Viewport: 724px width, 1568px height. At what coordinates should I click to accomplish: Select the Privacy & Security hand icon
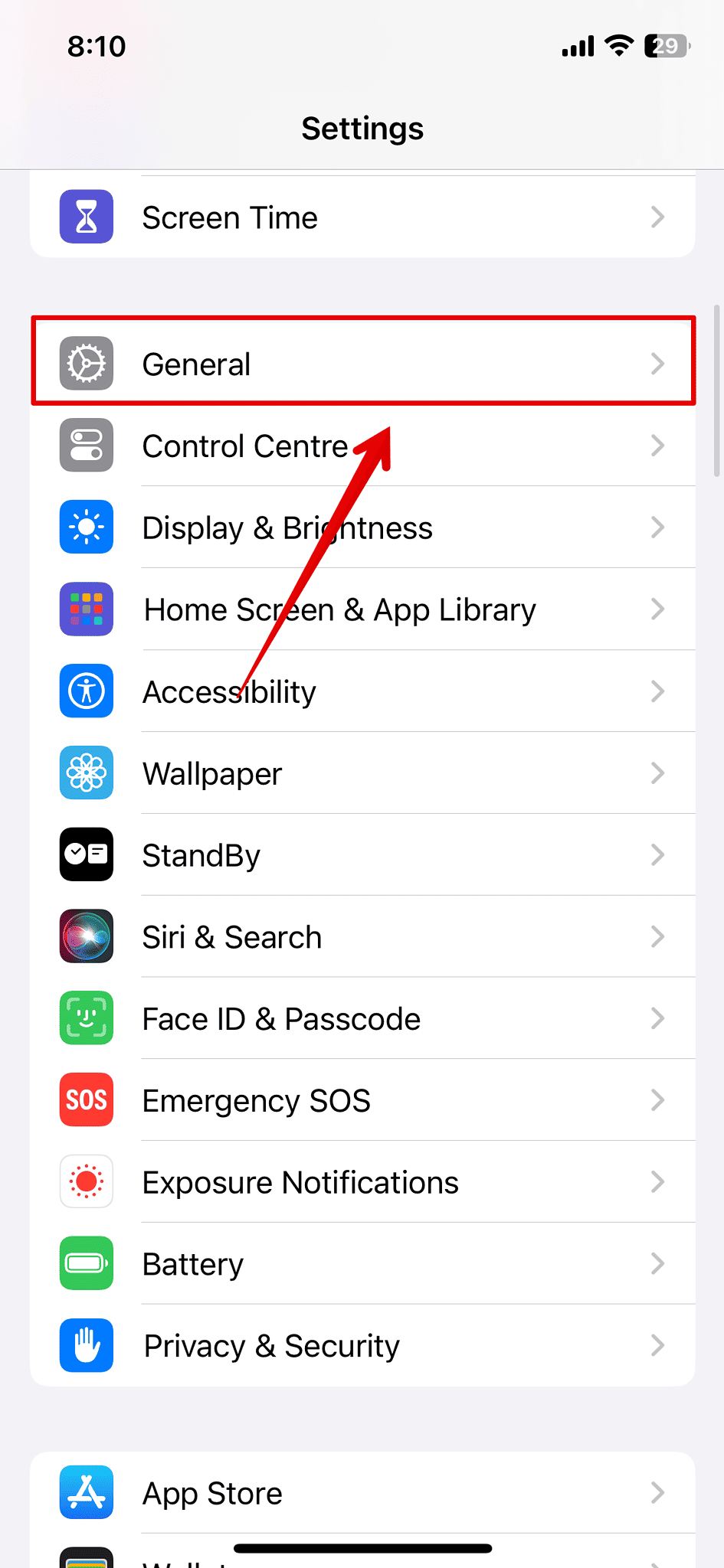click(86, 1345)
